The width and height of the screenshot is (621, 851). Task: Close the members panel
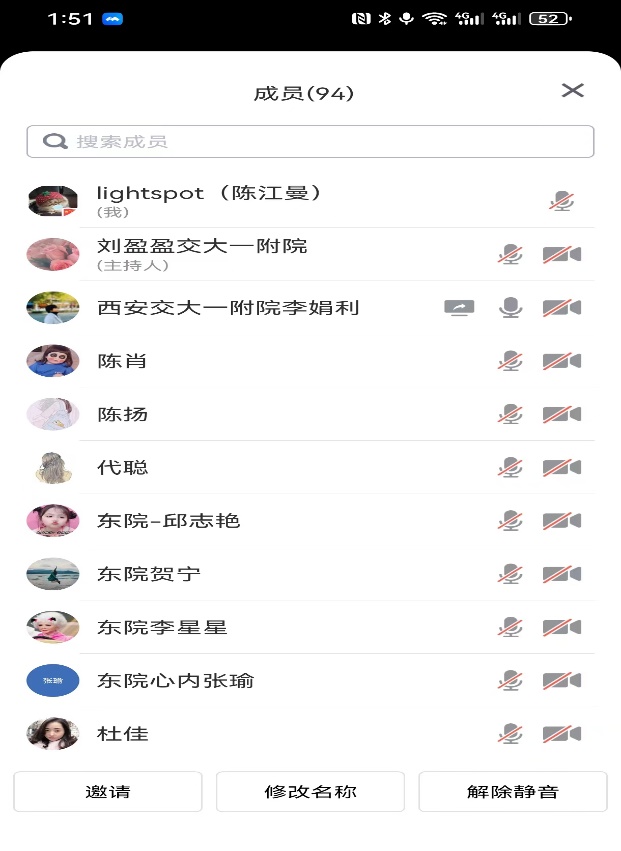[x=572, y=91]
